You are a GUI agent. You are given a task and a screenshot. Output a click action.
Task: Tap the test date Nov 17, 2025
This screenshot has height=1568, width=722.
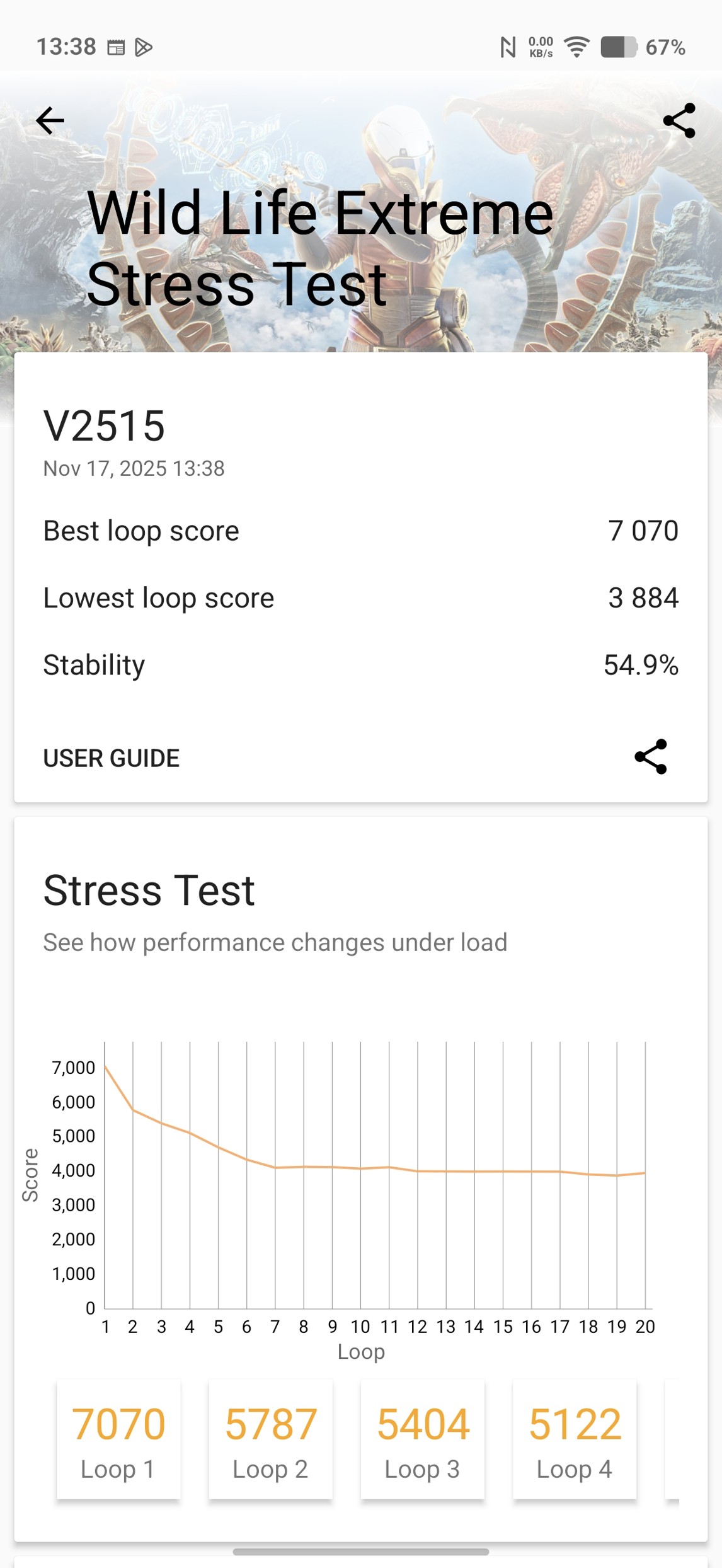click(x=134, y=469)
